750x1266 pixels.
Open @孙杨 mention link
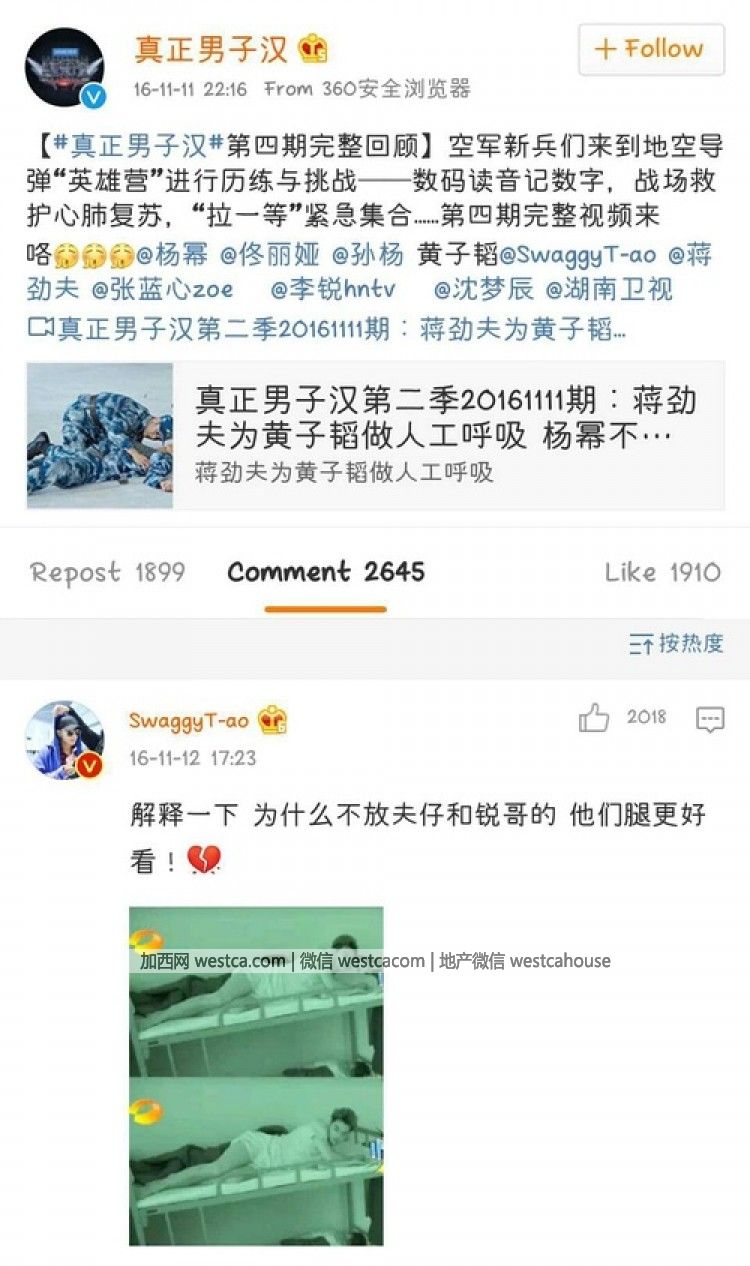(369, 255)
